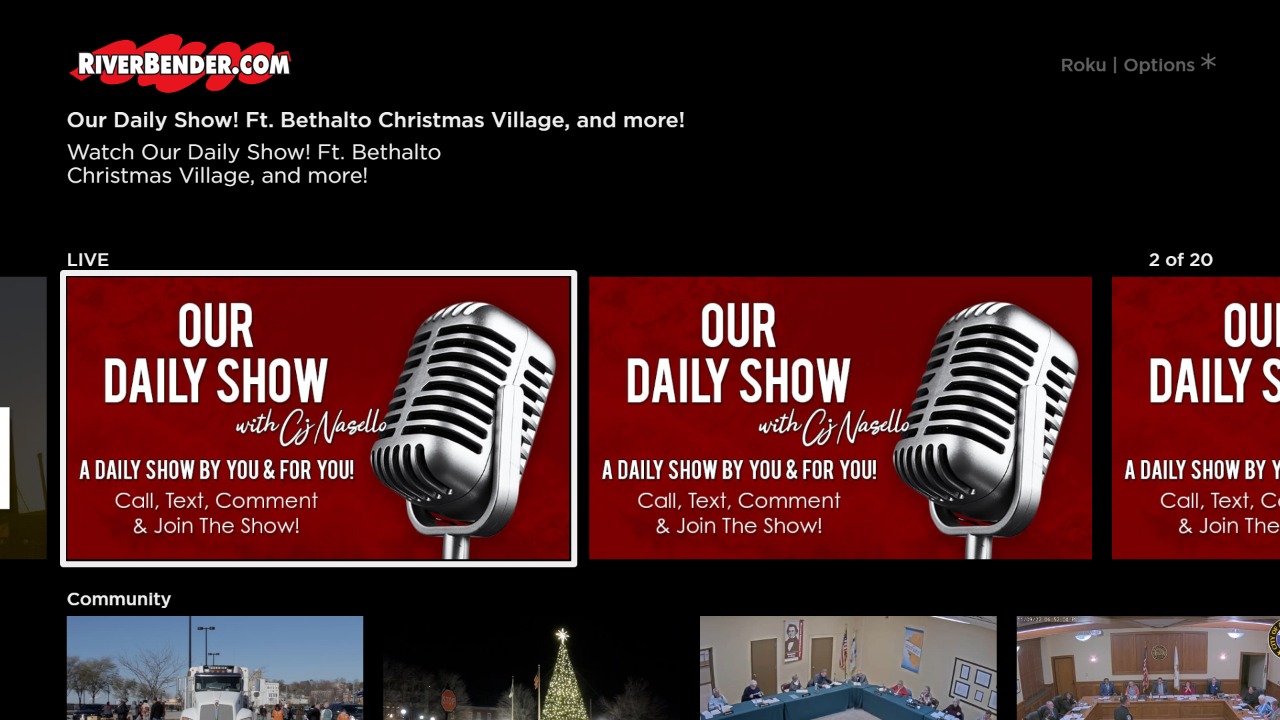Open the Community video with the lit Christmas tree

point(531,667)
